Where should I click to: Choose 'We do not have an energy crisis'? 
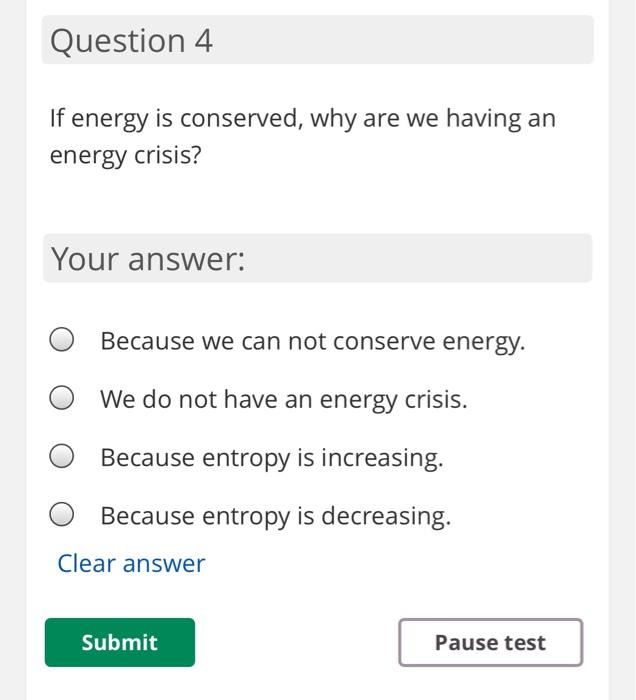(x=62, y=399)
